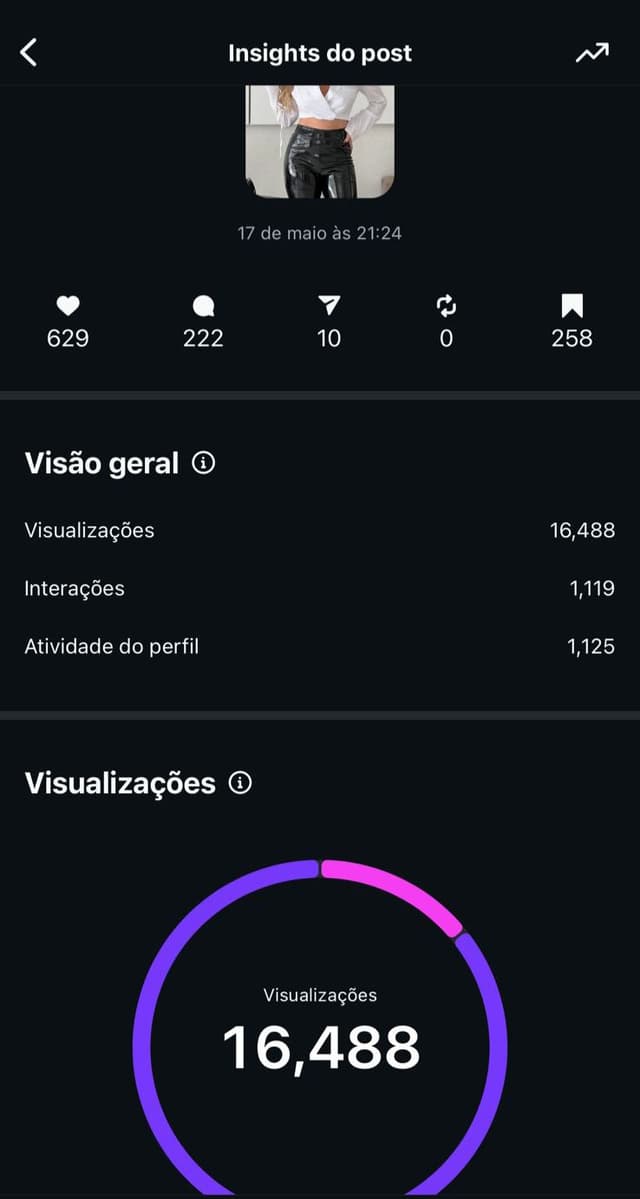Show info about Visão geral
Image resolution: width=640 pixels, height=1199 pixels.
pos(204,463)
